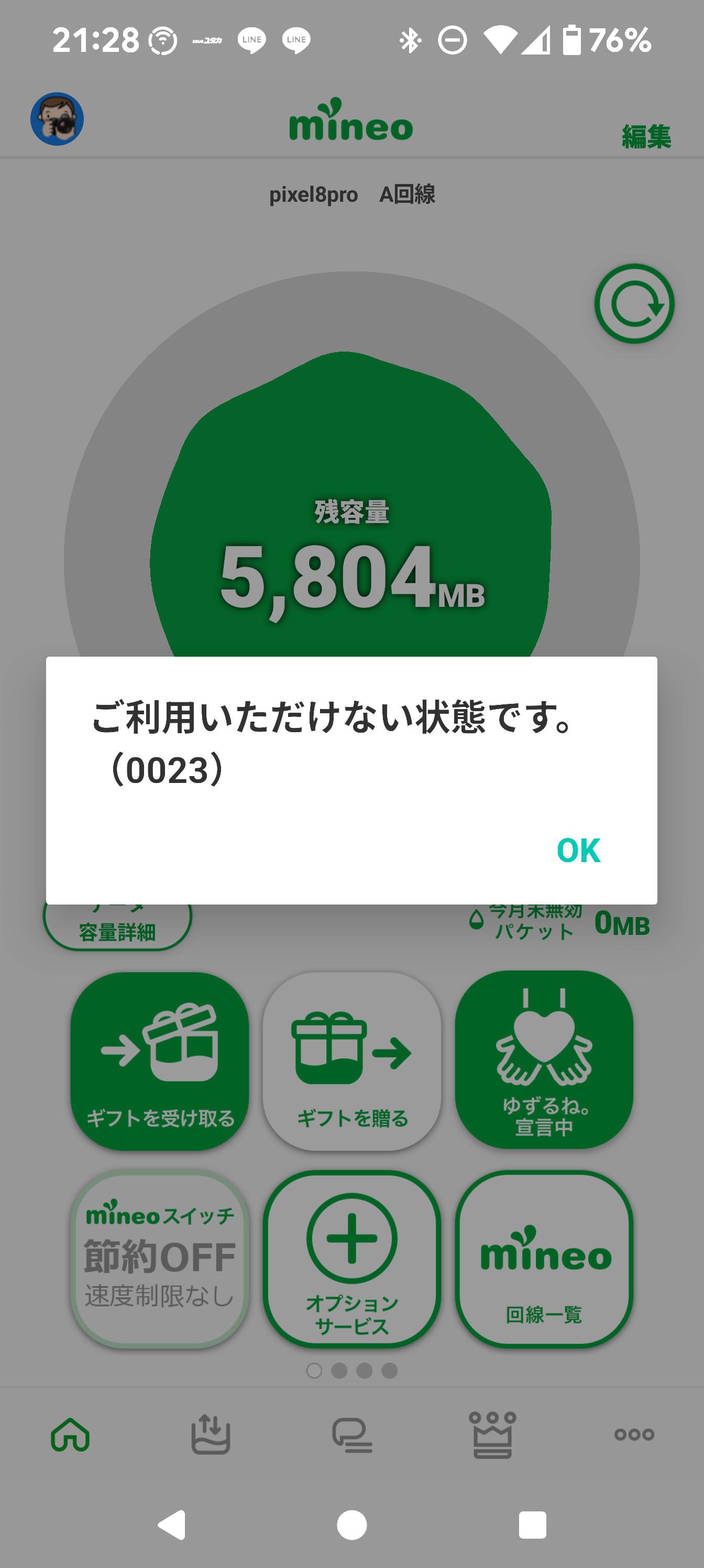704x1568 pixels.
Task: Toggle the mineoスイッチ 節約OFF switch
Action: pyautogui.click(x=160, y=1258)
